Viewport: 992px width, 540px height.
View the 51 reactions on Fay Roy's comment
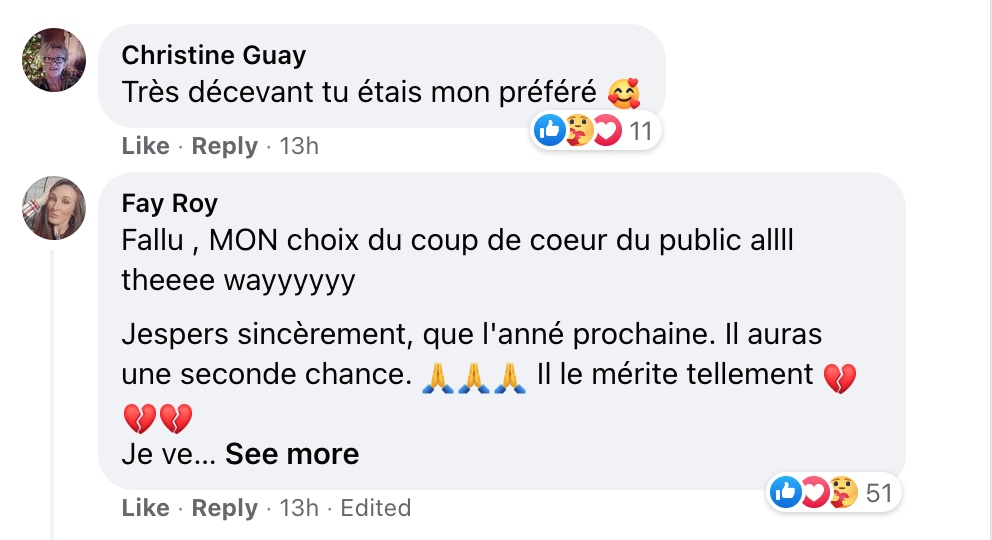pyautogui.click(x=834, y=492)
